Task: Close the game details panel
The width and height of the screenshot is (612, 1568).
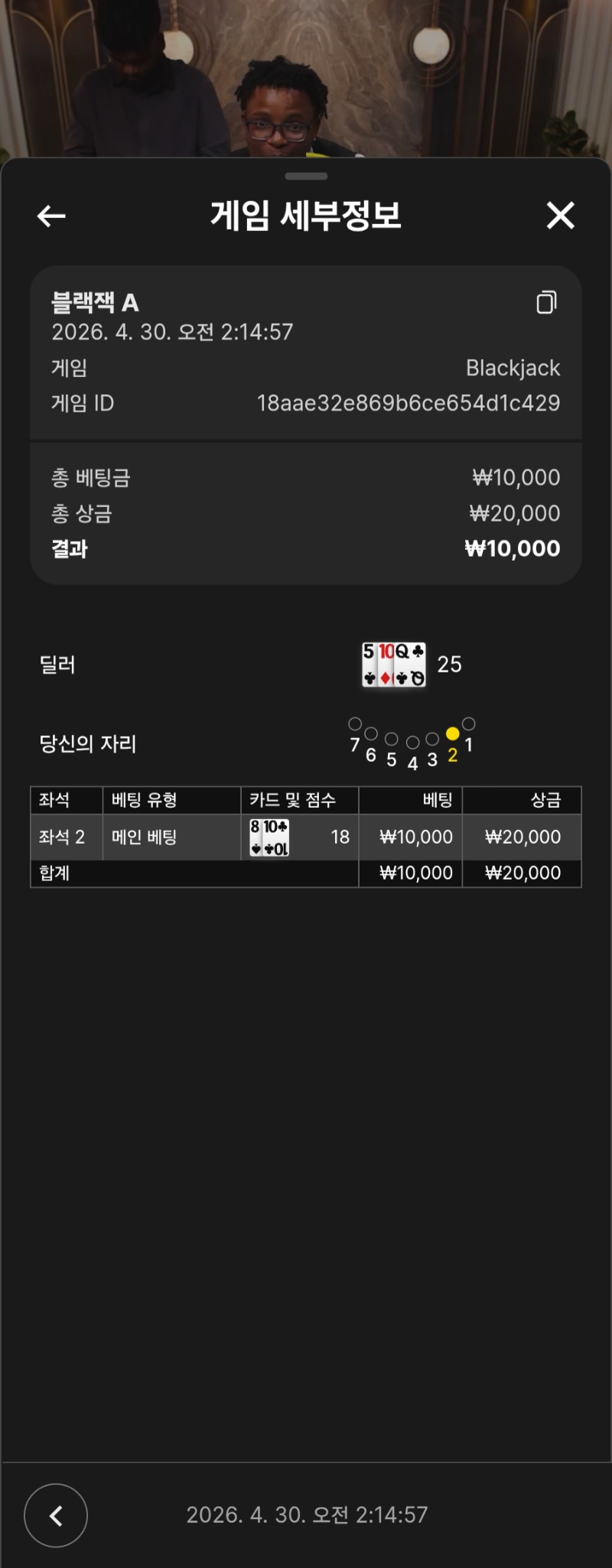Action: pos(560,216)
